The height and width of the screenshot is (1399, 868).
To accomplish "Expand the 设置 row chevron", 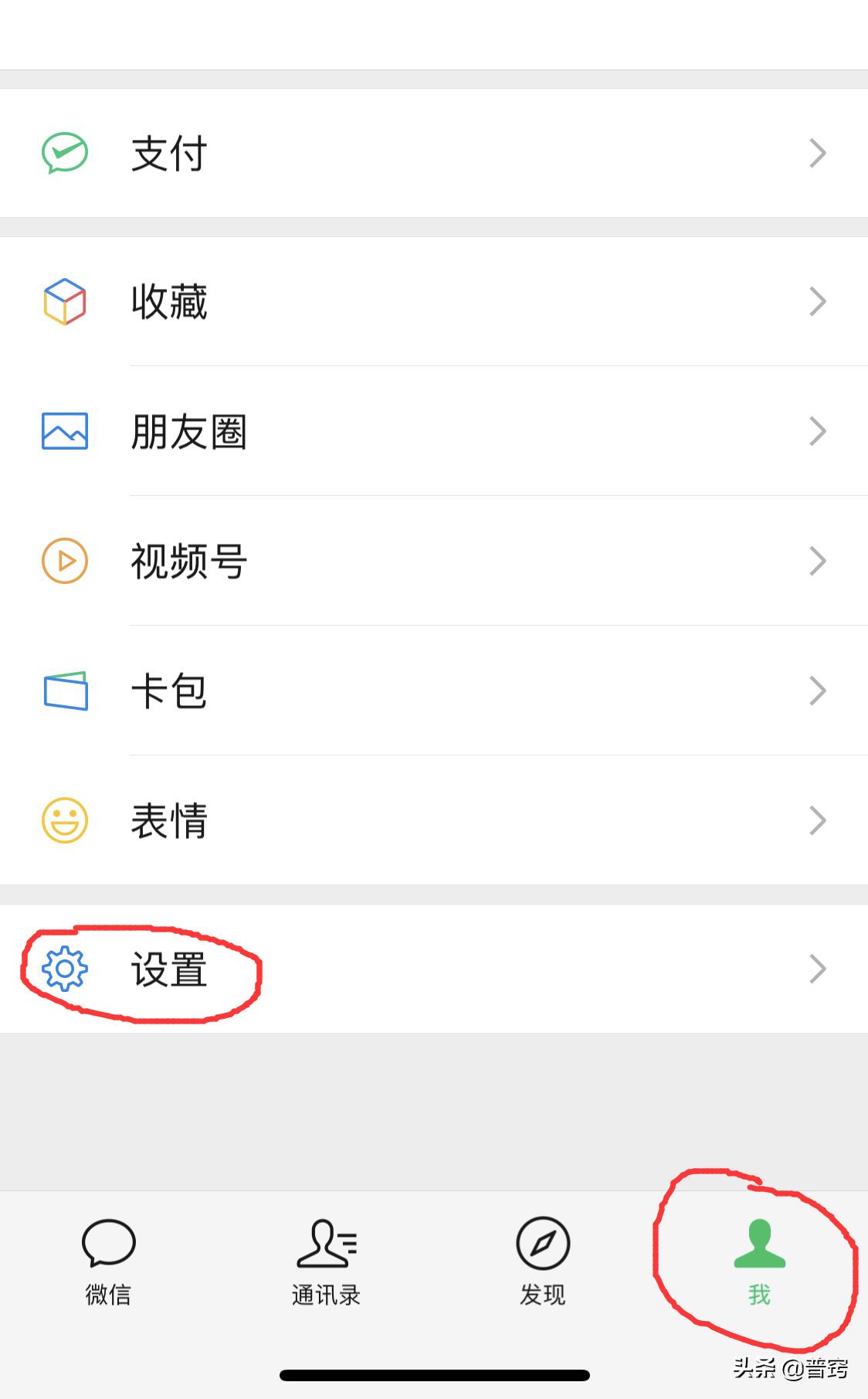I will tap(817, 969).
